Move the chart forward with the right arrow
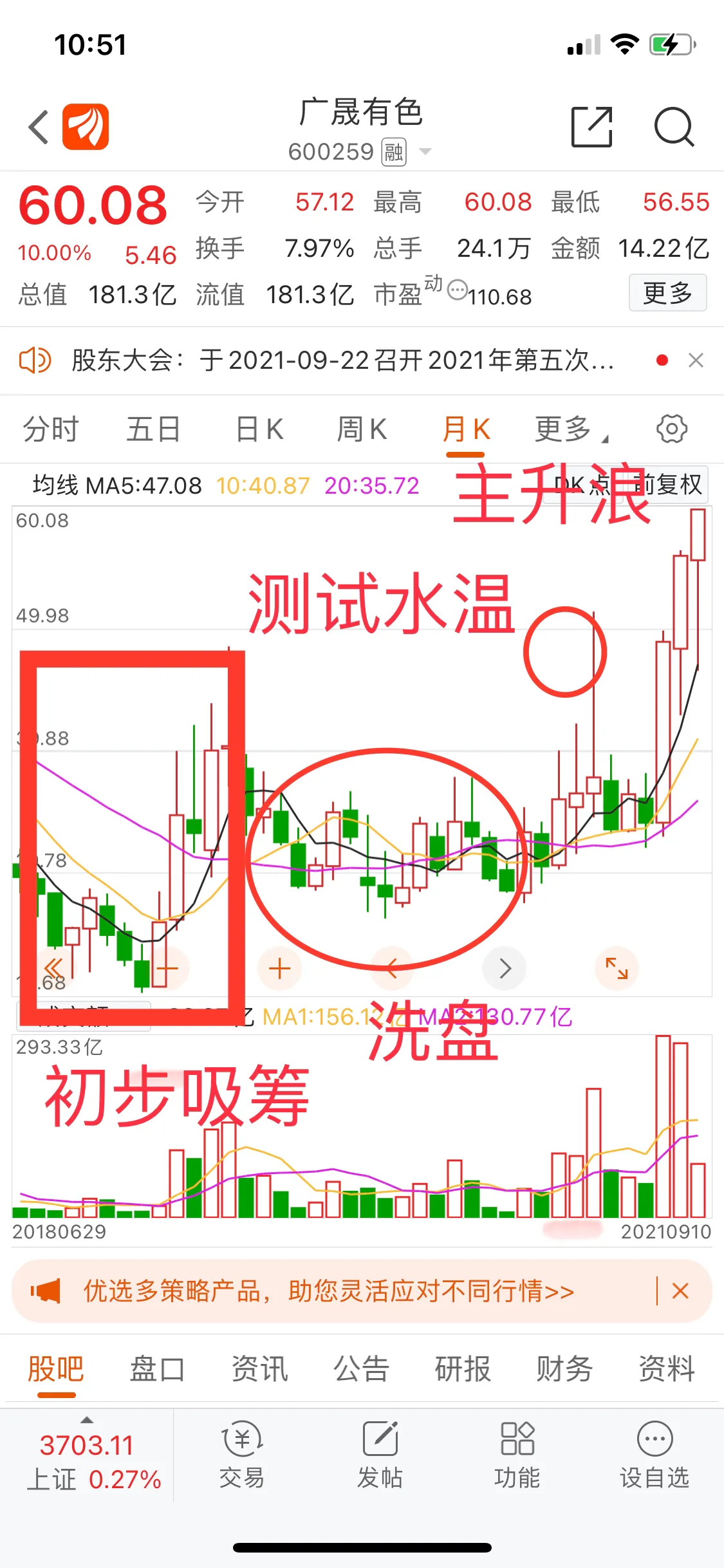The width and height of the screenshot is (724, 1568). click(505, 968)
